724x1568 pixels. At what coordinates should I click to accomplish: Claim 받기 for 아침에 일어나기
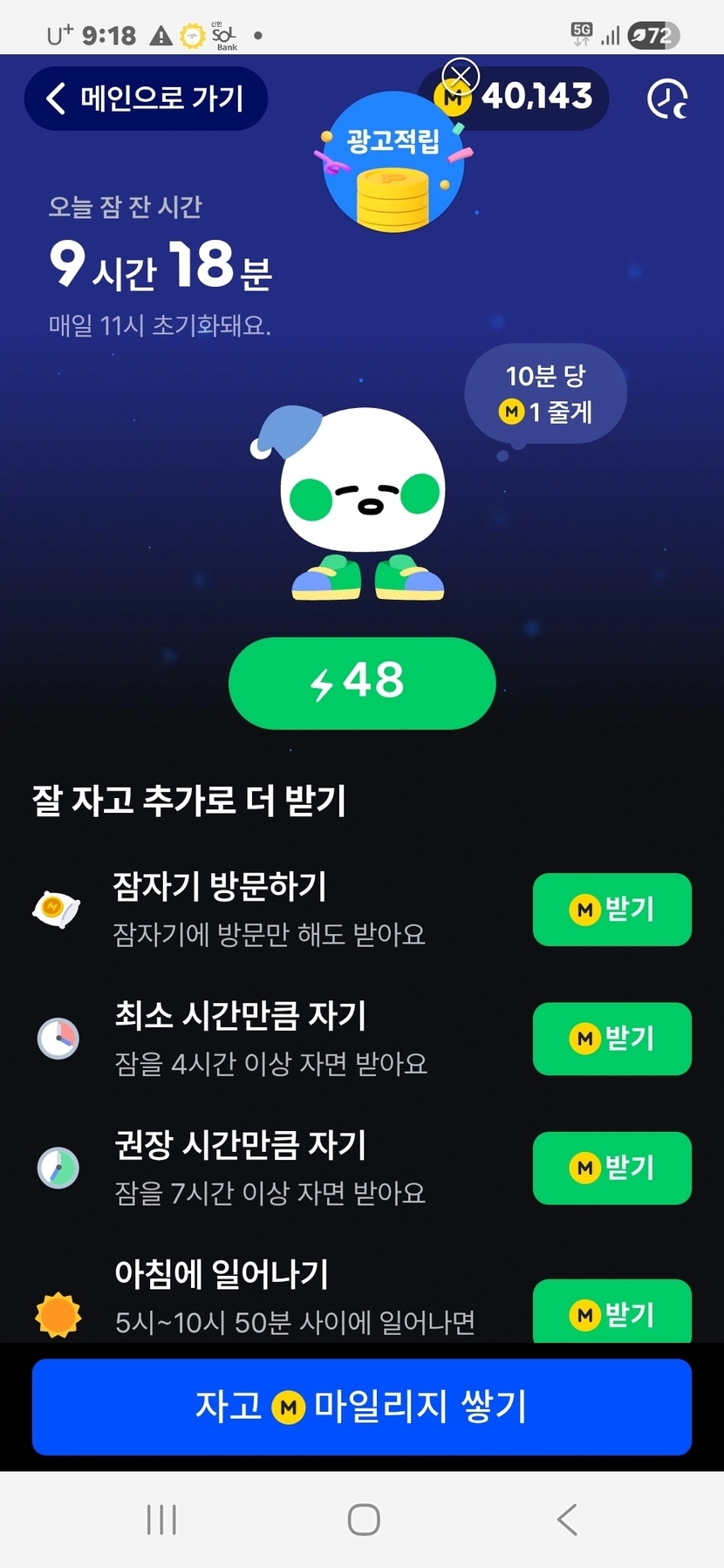click(x=611, y=1311)
